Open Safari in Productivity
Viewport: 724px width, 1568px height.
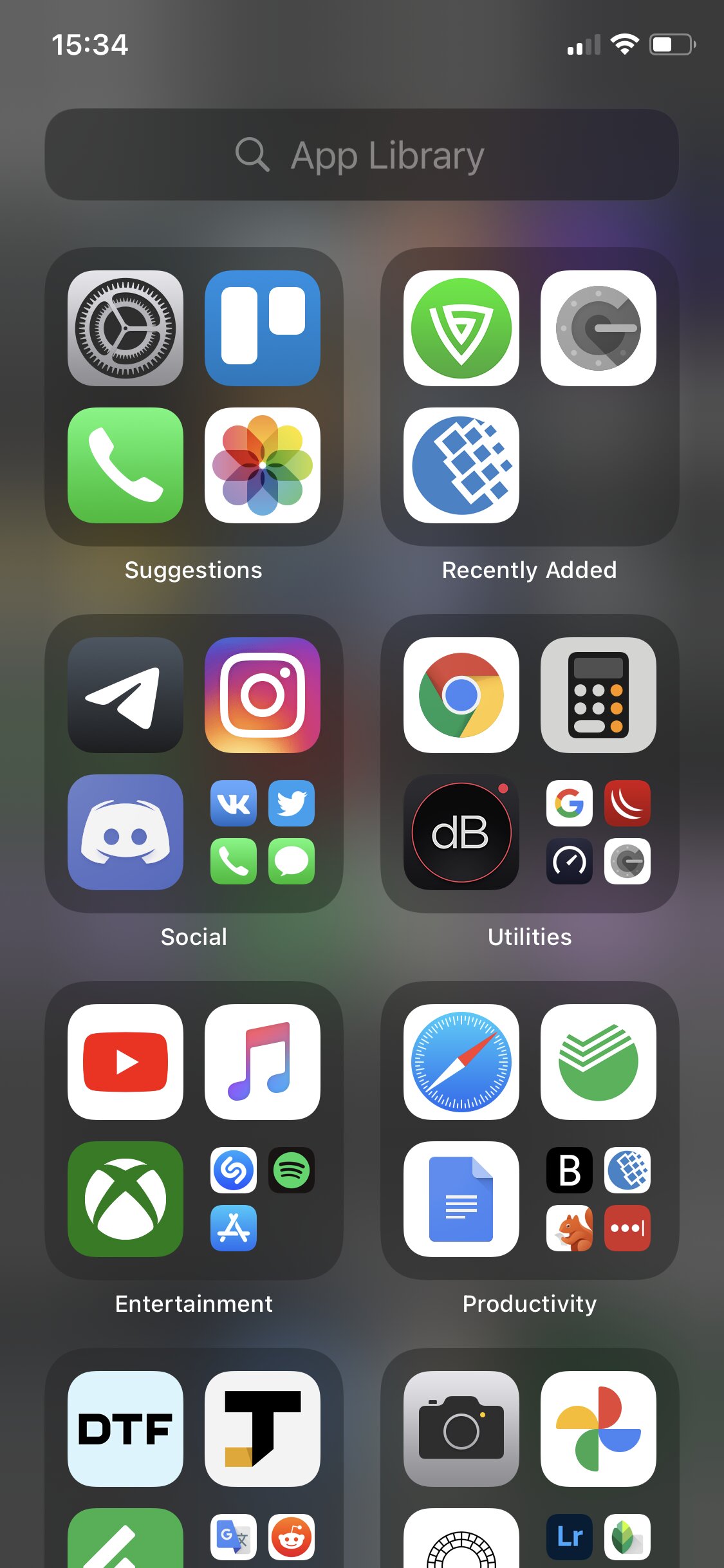click(461, 1062)
